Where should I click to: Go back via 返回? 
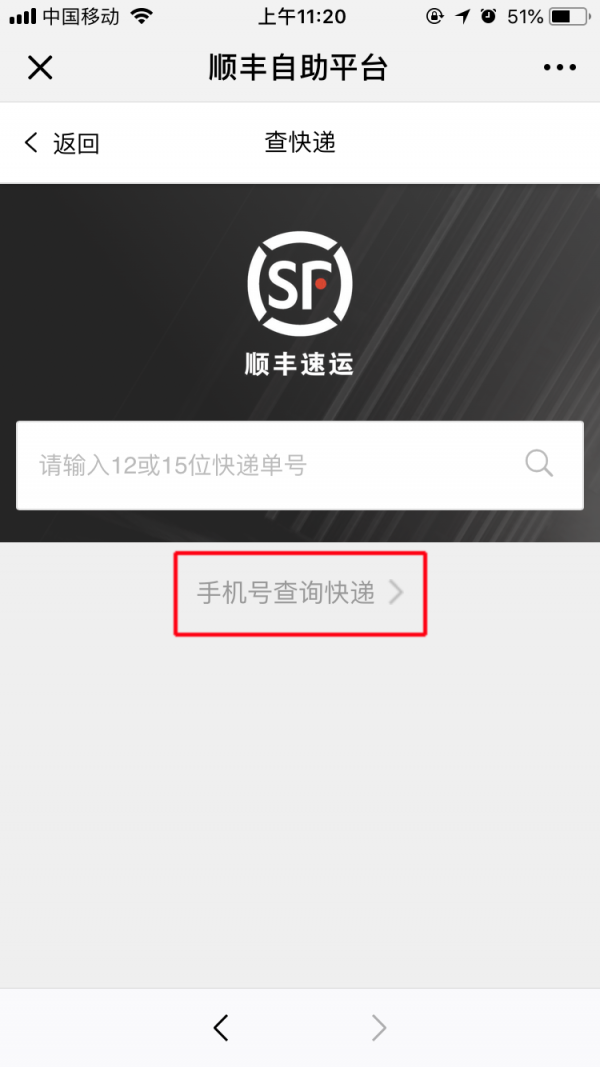coord(62,143)
